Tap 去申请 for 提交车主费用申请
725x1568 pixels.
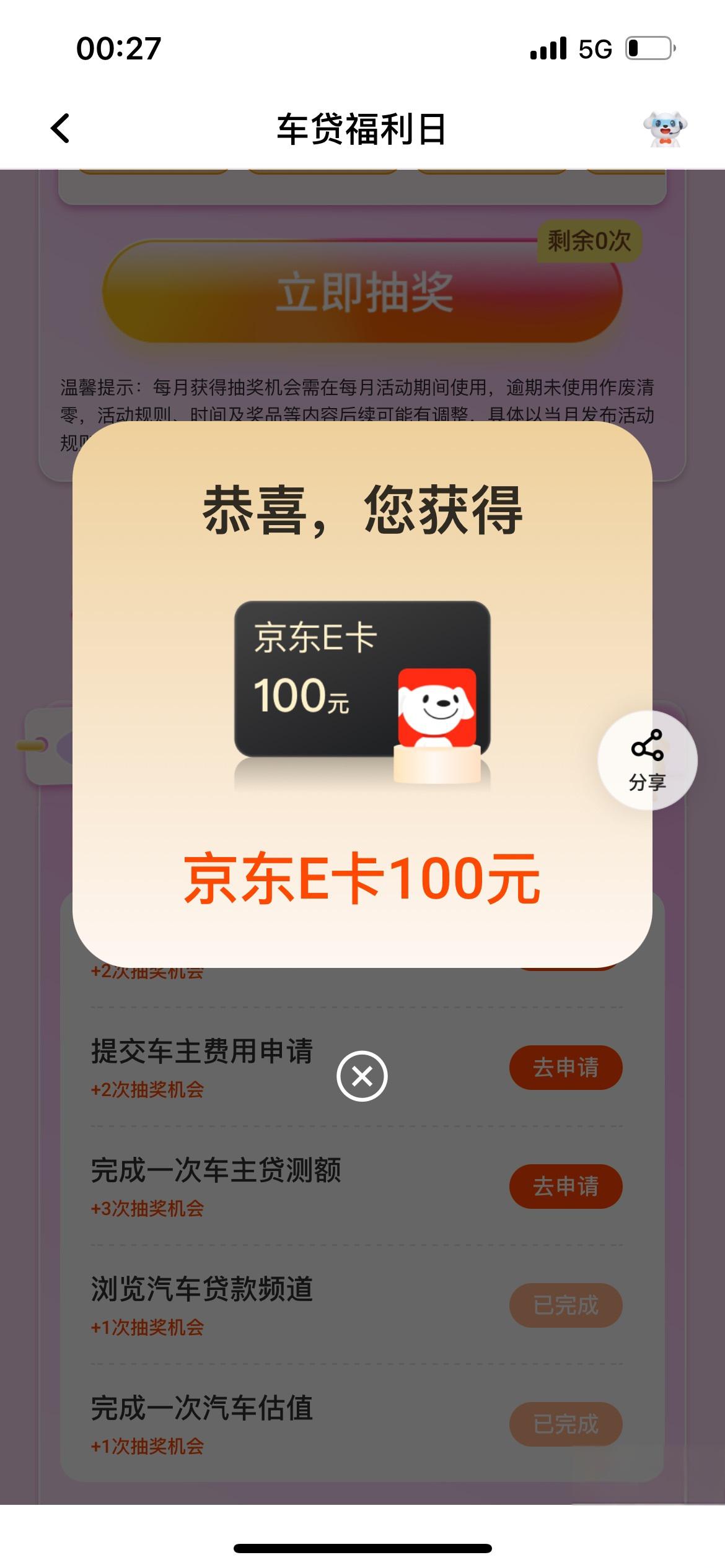pos(565,1068)
